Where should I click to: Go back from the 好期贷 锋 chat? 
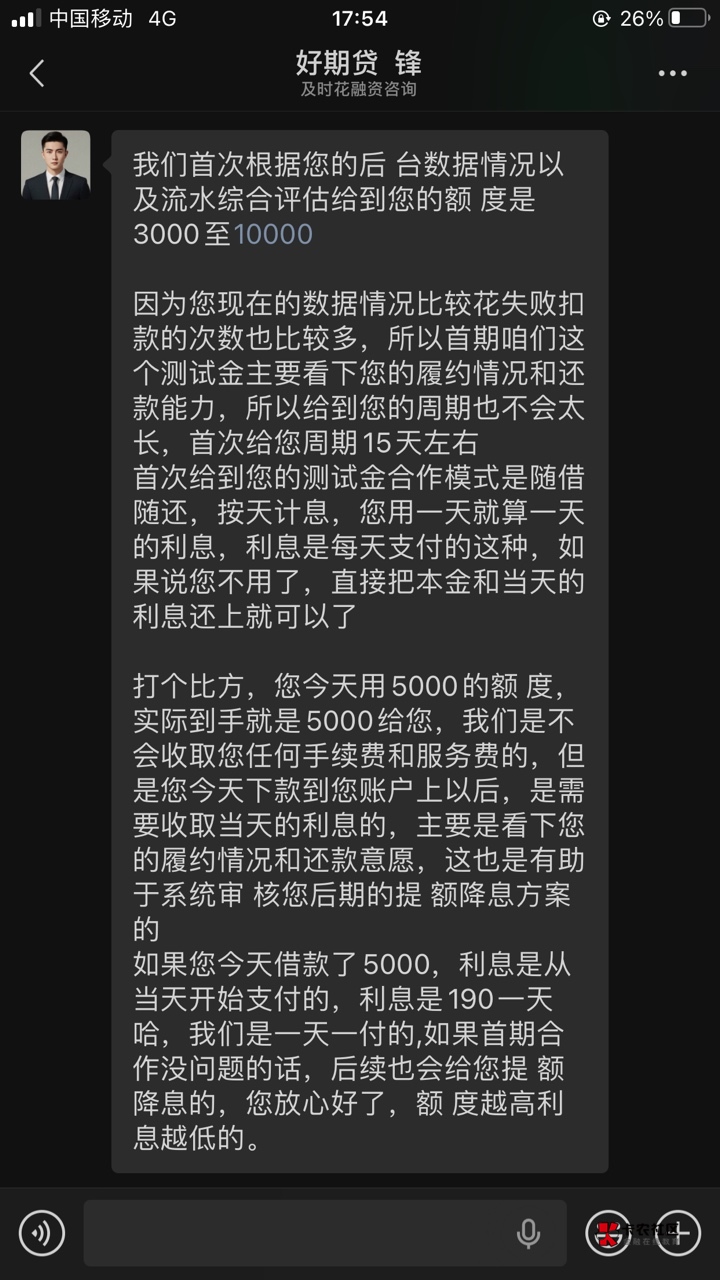tap(37, 73)
